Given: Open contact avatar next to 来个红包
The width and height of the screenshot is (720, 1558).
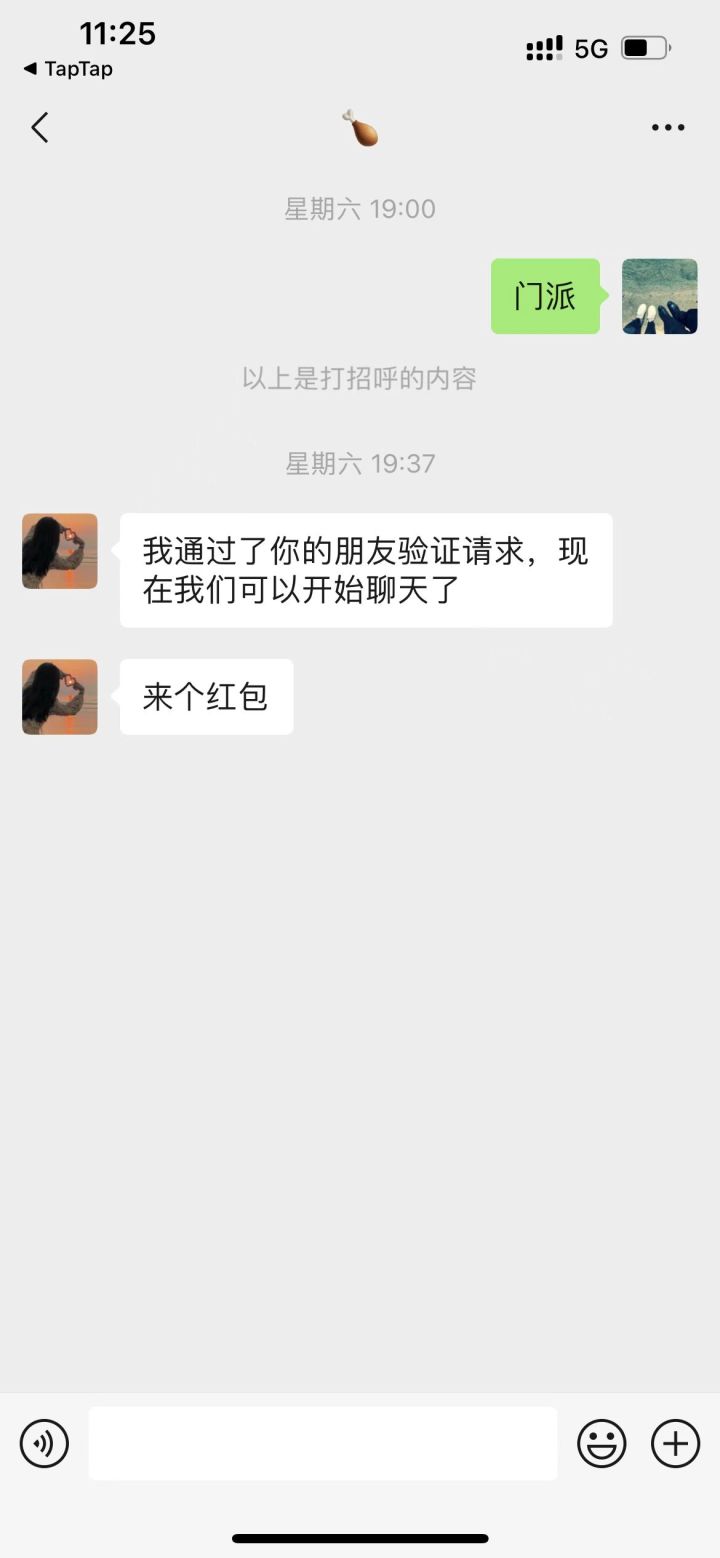Looking at the screenshot, I should 60,697.
